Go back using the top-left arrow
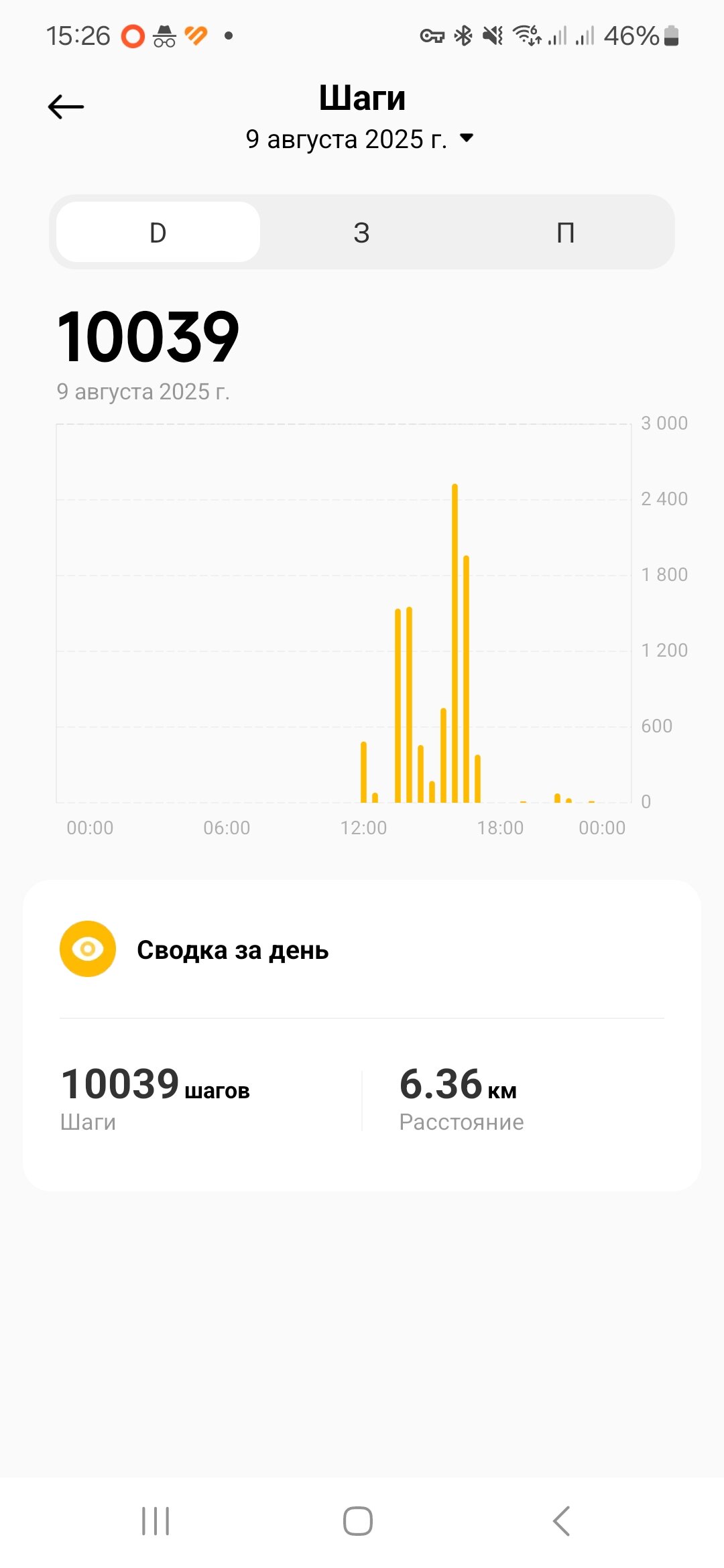 pyautogui.click(x=66, y=107)
